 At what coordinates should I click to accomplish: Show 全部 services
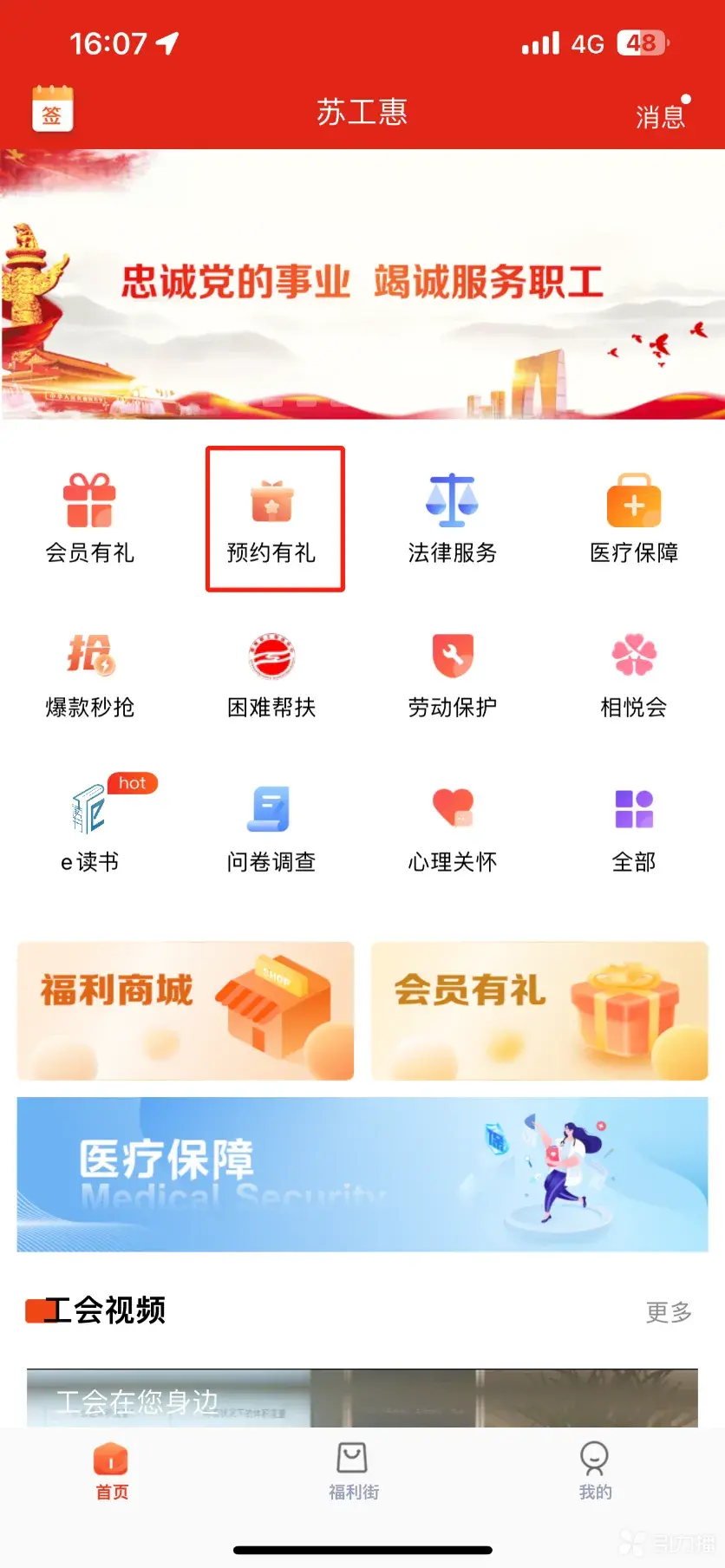[633, 827]
